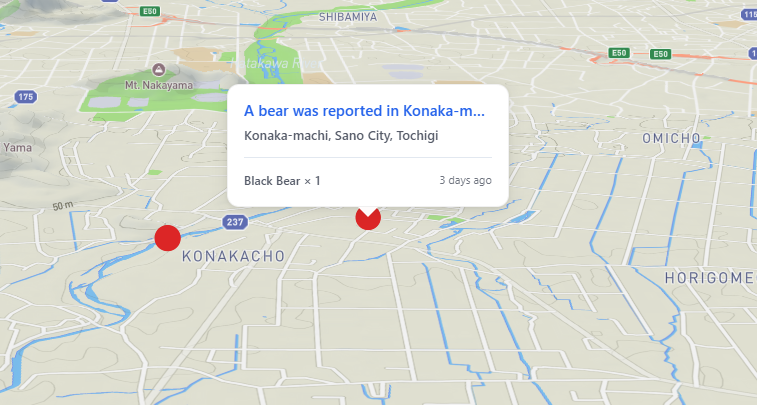Open the 'A bear was reported in Konaka-m...' link
This screenshot has height=405, width=757.
(364, 111)
